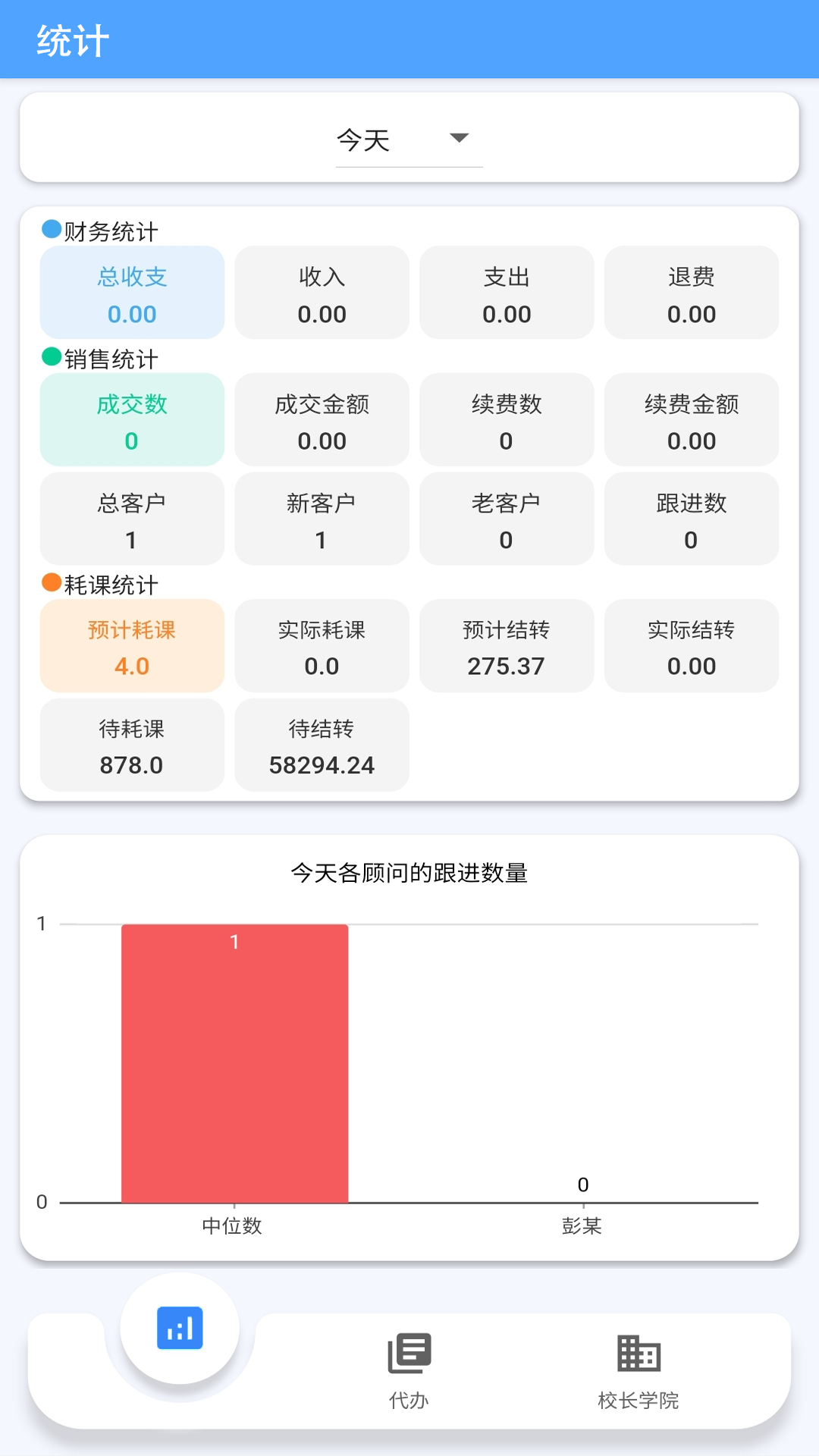Select the 退费 stat tile
Screen dimensions: 819x1456
click(692, 293)
